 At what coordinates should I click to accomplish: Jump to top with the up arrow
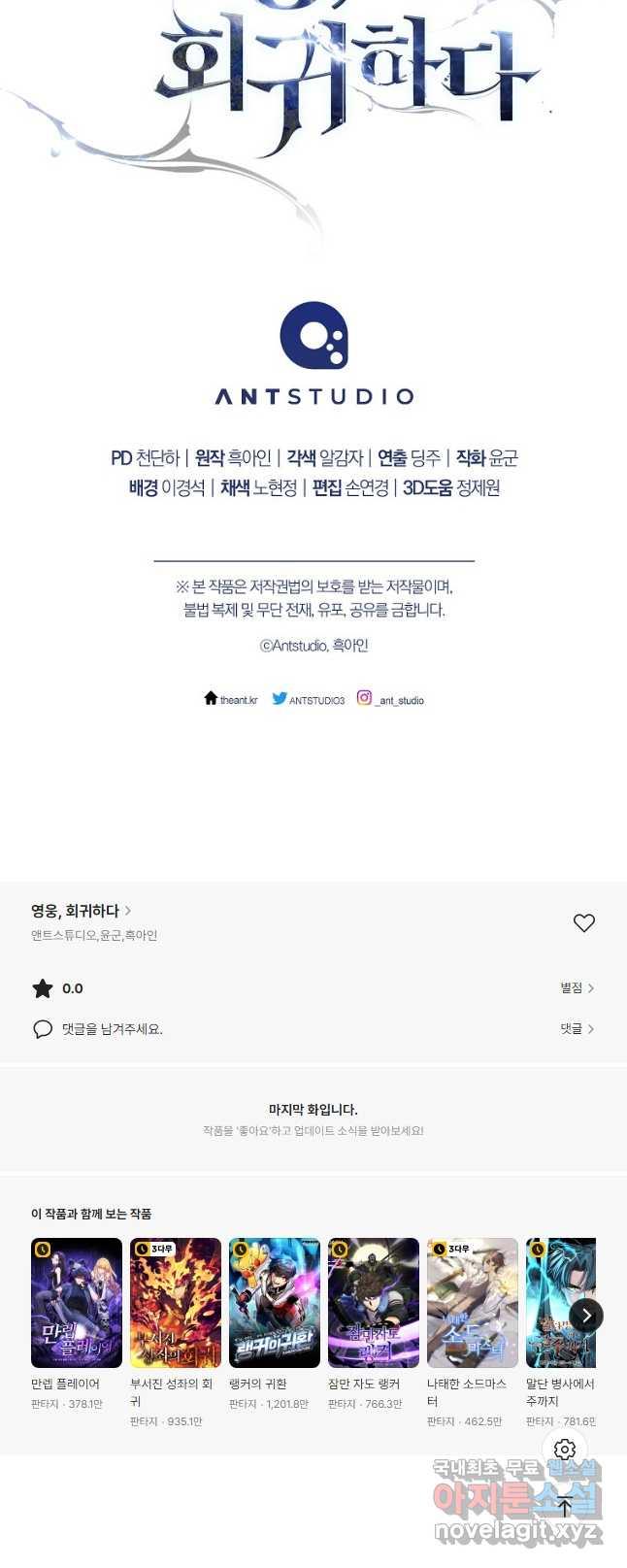(565, 1508)
